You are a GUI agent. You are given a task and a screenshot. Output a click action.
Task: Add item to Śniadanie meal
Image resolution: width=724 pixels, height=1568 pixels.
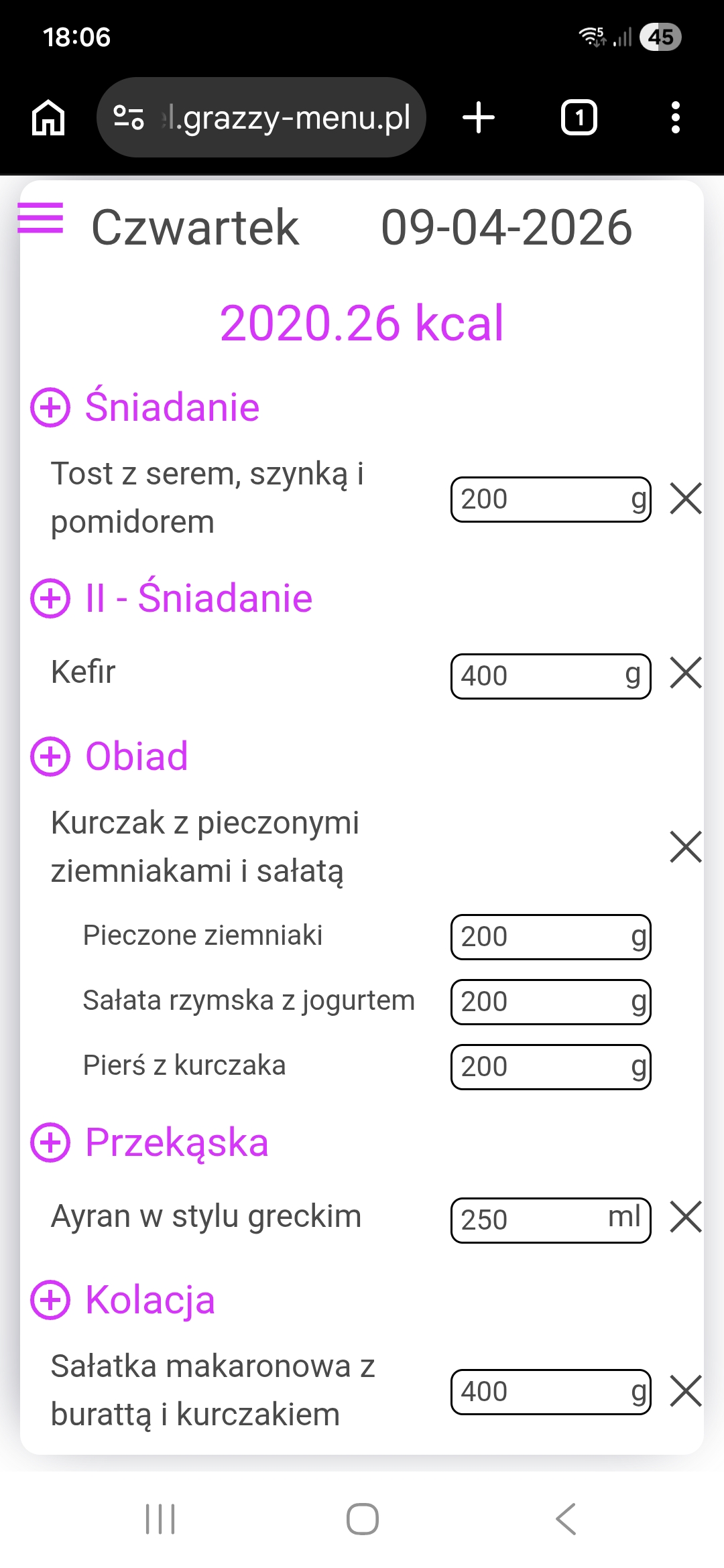(x=50, y=409)
